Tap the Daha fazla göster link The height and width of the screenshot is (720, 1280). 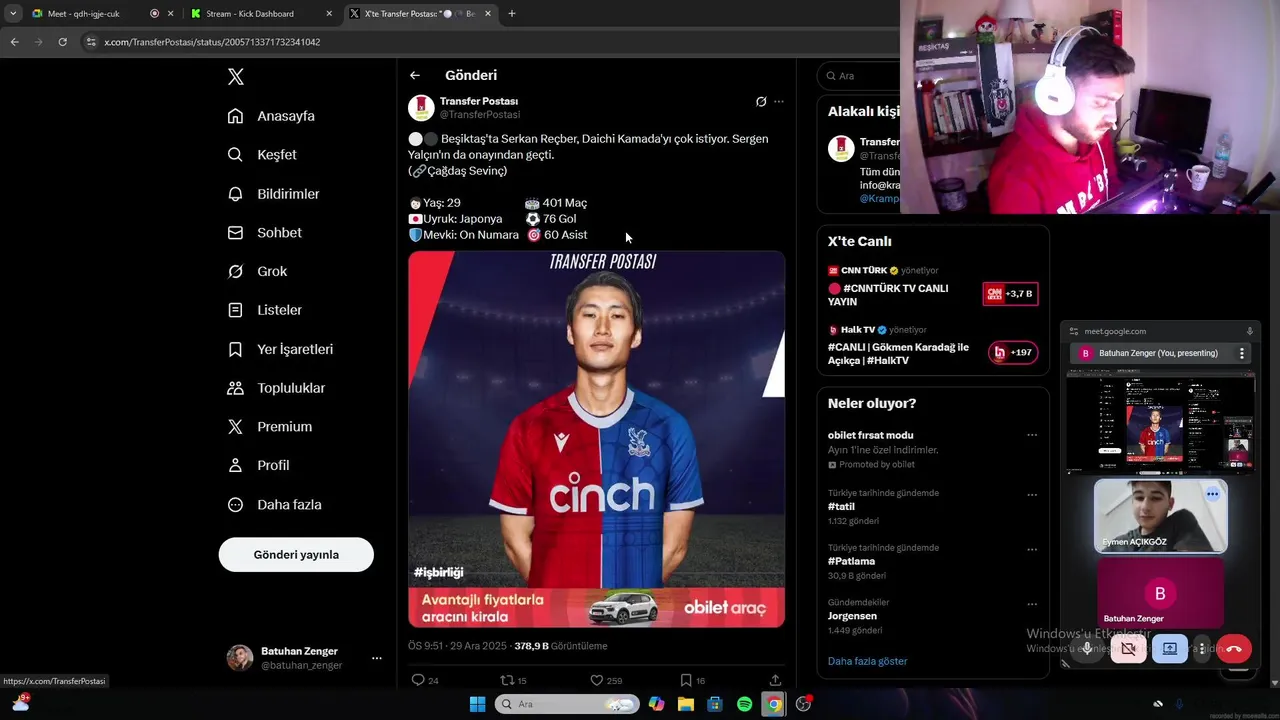tap(867, 661)
